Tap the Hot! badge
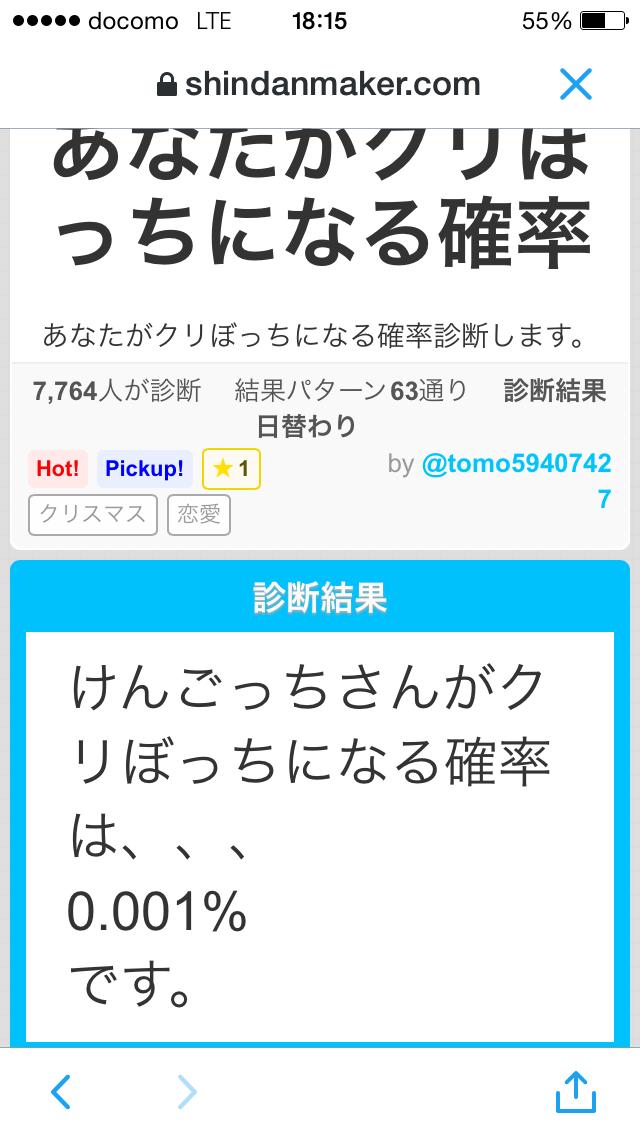640x1136 pixels. click(x=58, y=468)
